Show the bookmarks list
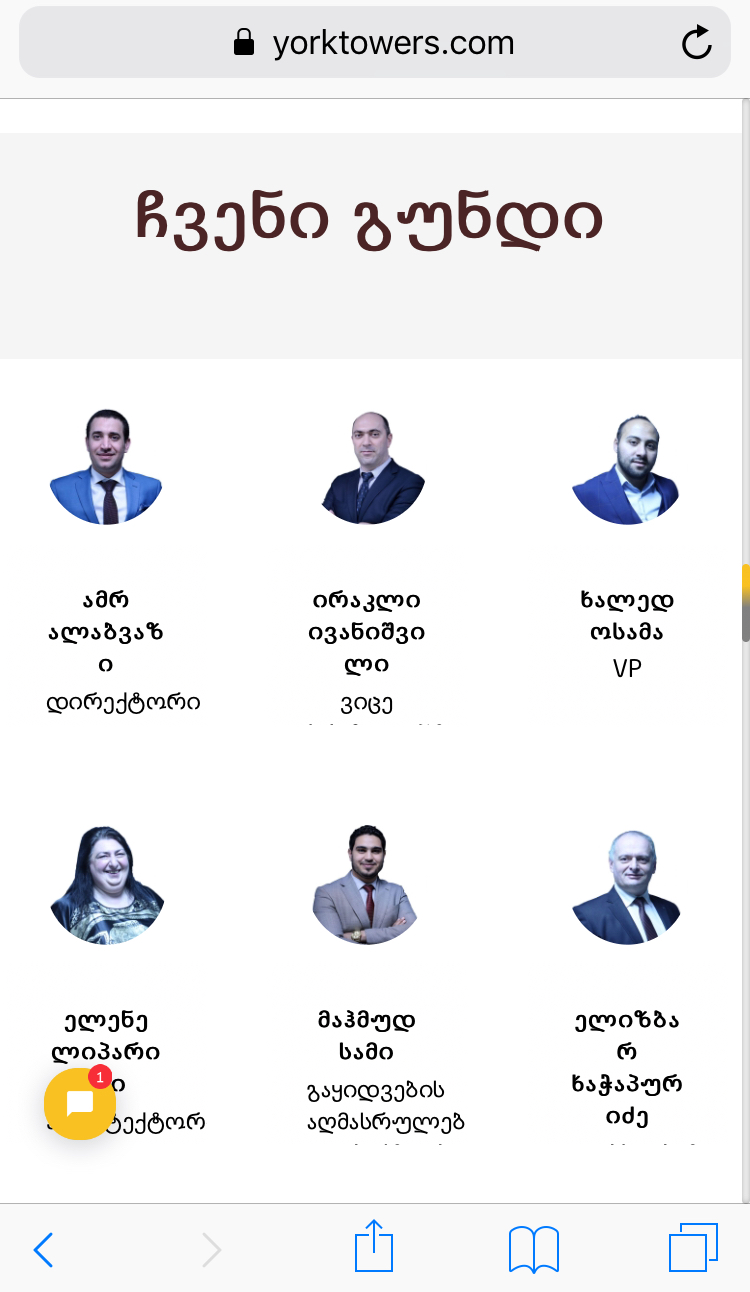Screen dimensions: 750x1292 pyautogui.click(x=533, y=1249)
